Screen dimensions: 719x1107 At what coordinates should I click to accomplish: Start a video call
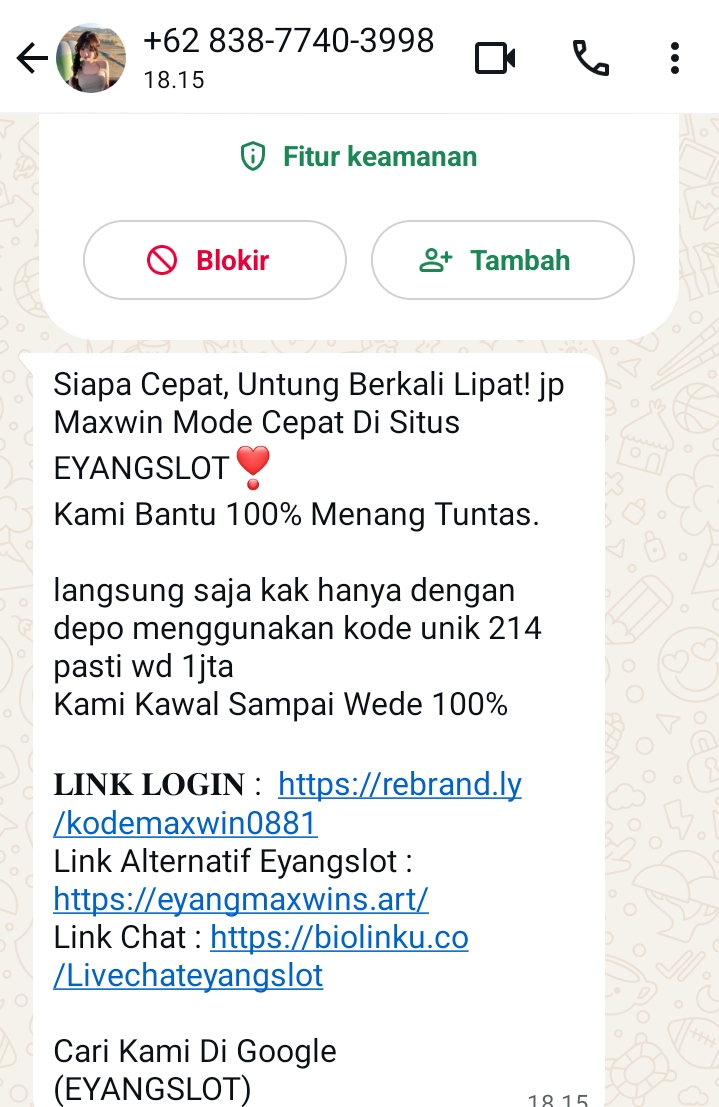(494, 59)
